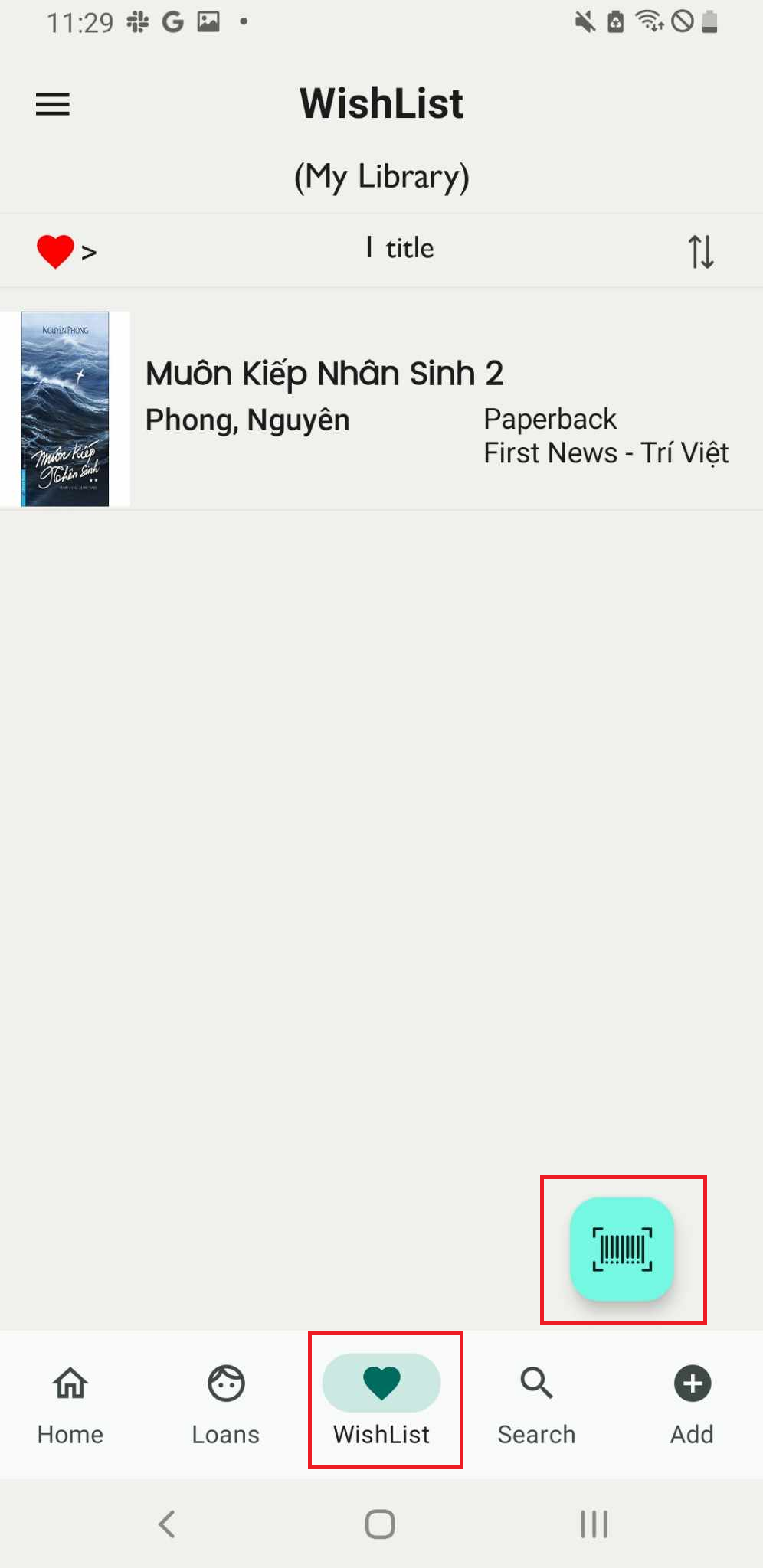Open the Search tab
Viewport: 763px width, 1568px height.
click(x=536, y=1406)
